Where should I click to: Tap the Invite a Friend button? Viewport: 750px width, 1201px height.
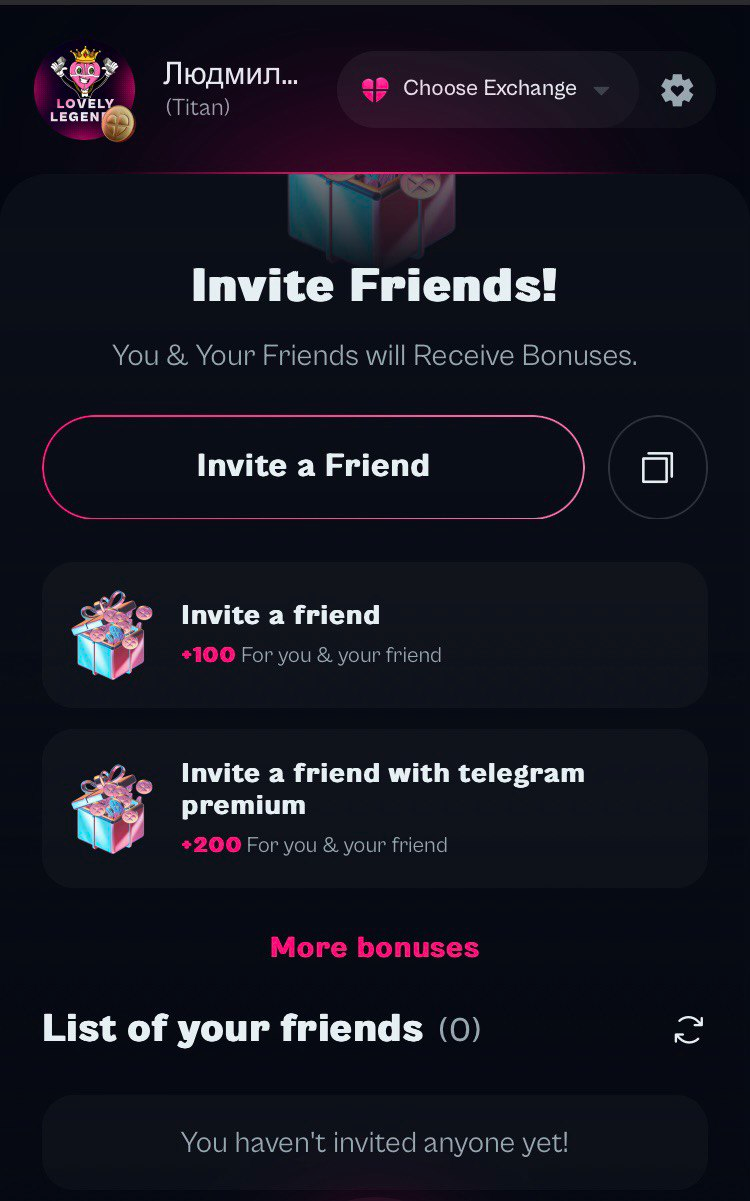click(x=313, y=467)
